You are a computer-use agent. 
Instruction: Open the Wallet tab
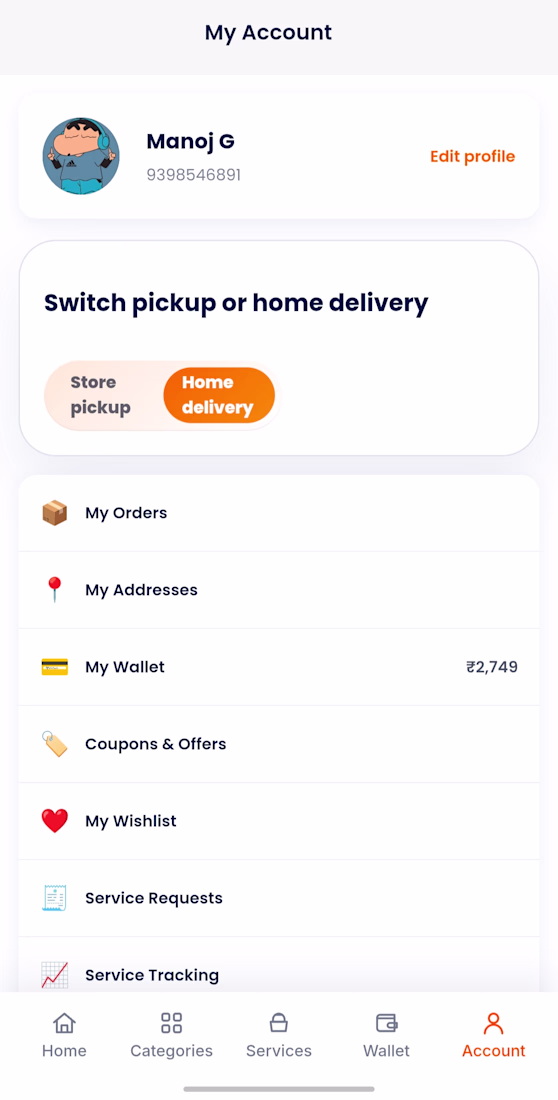[386, 1035]
